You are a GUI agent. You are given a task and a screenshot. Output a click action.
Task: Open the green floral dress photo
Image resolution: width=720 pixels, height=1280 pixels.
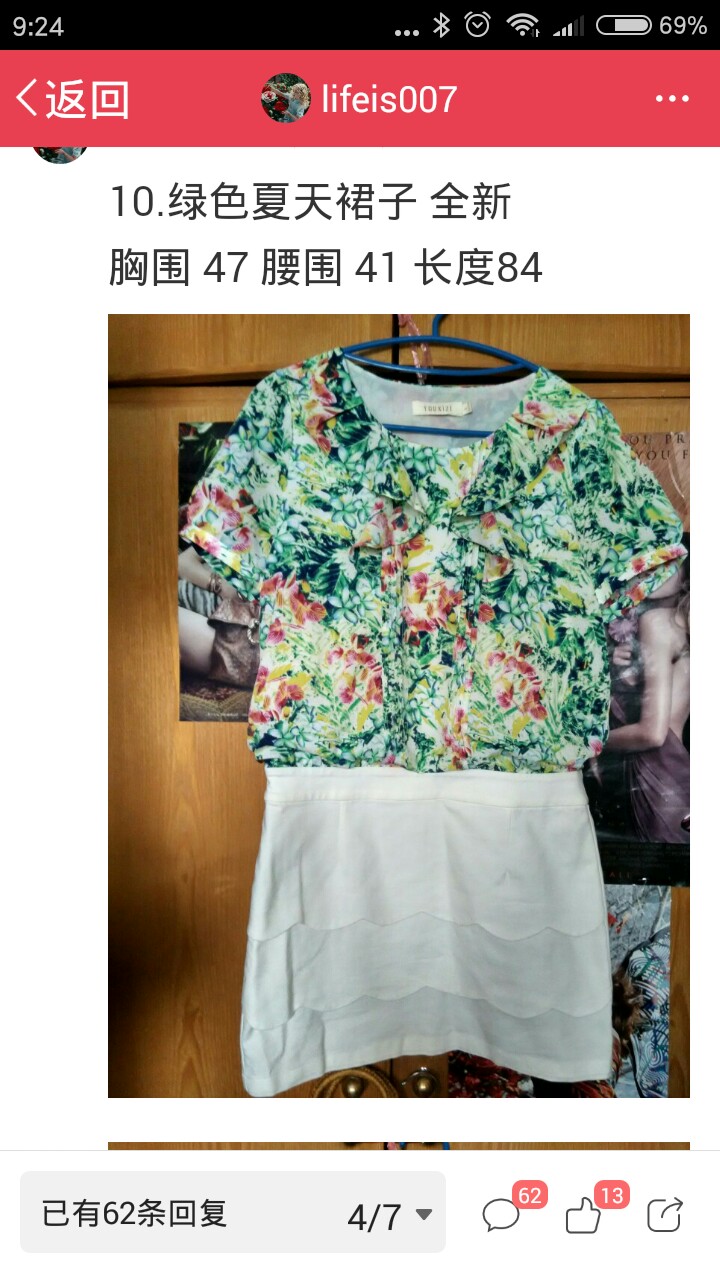pos(399,706)
